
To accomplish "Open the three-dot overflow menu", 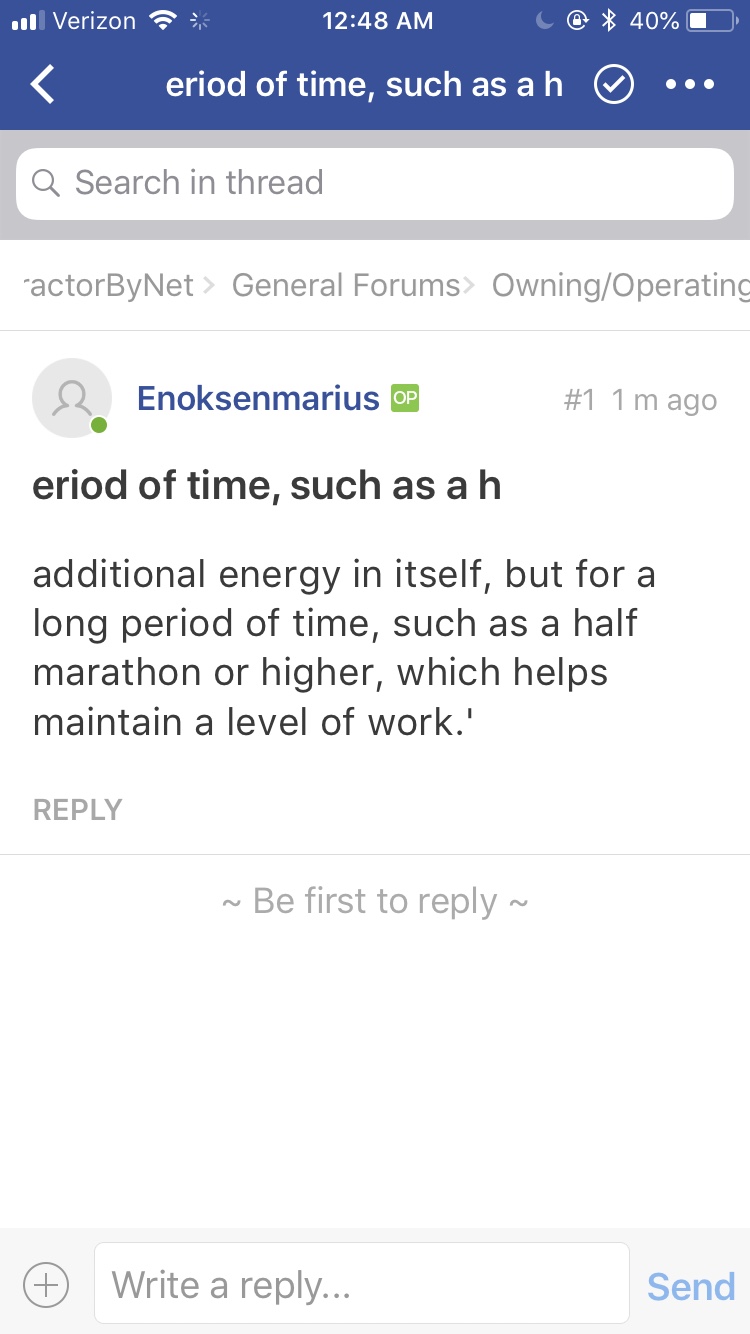I will [x=690, y=85].
